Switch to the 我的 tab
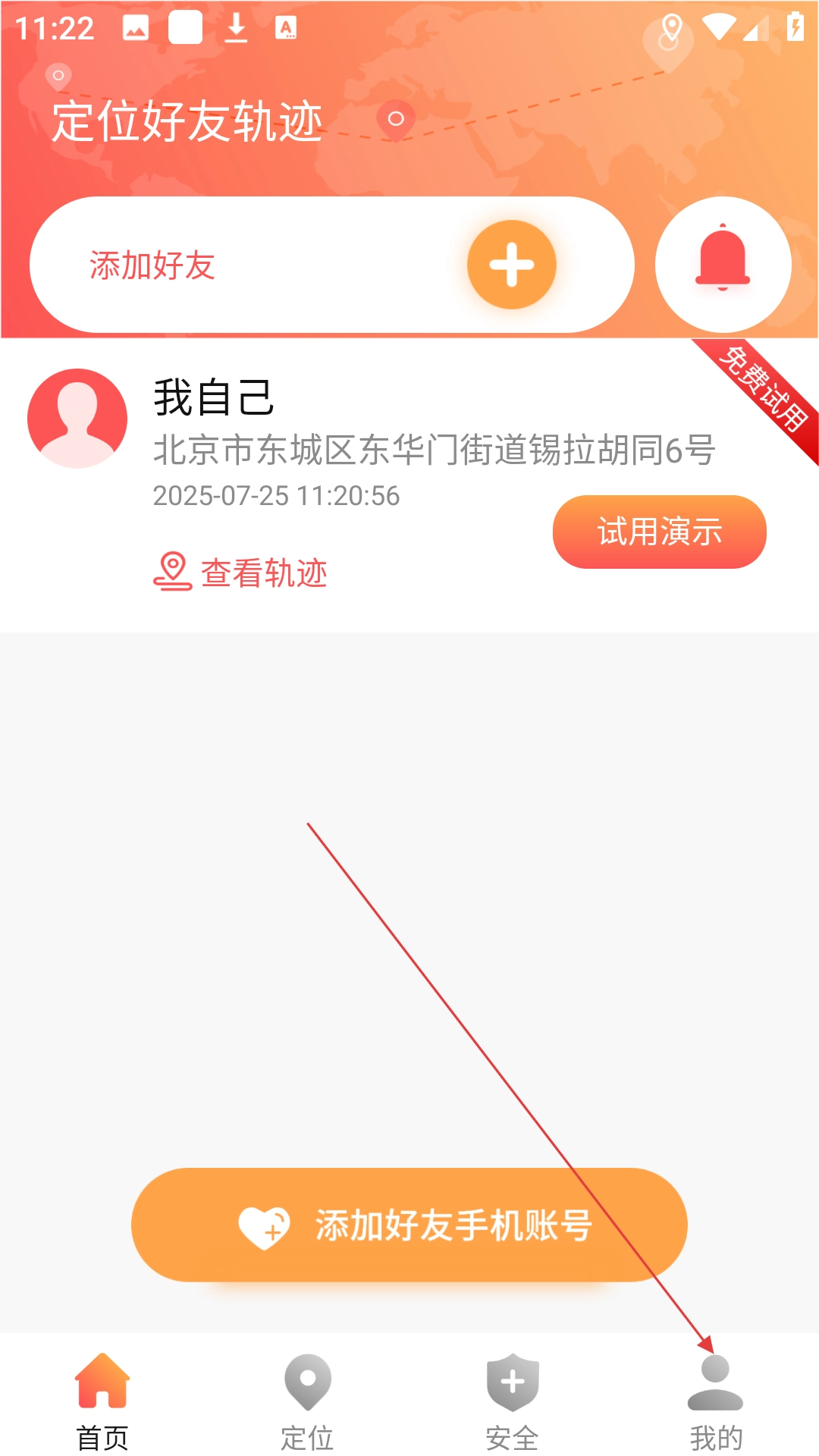Image resolution: width=819 pixels, height=1456 pixels. click(x=716, y=1435)
